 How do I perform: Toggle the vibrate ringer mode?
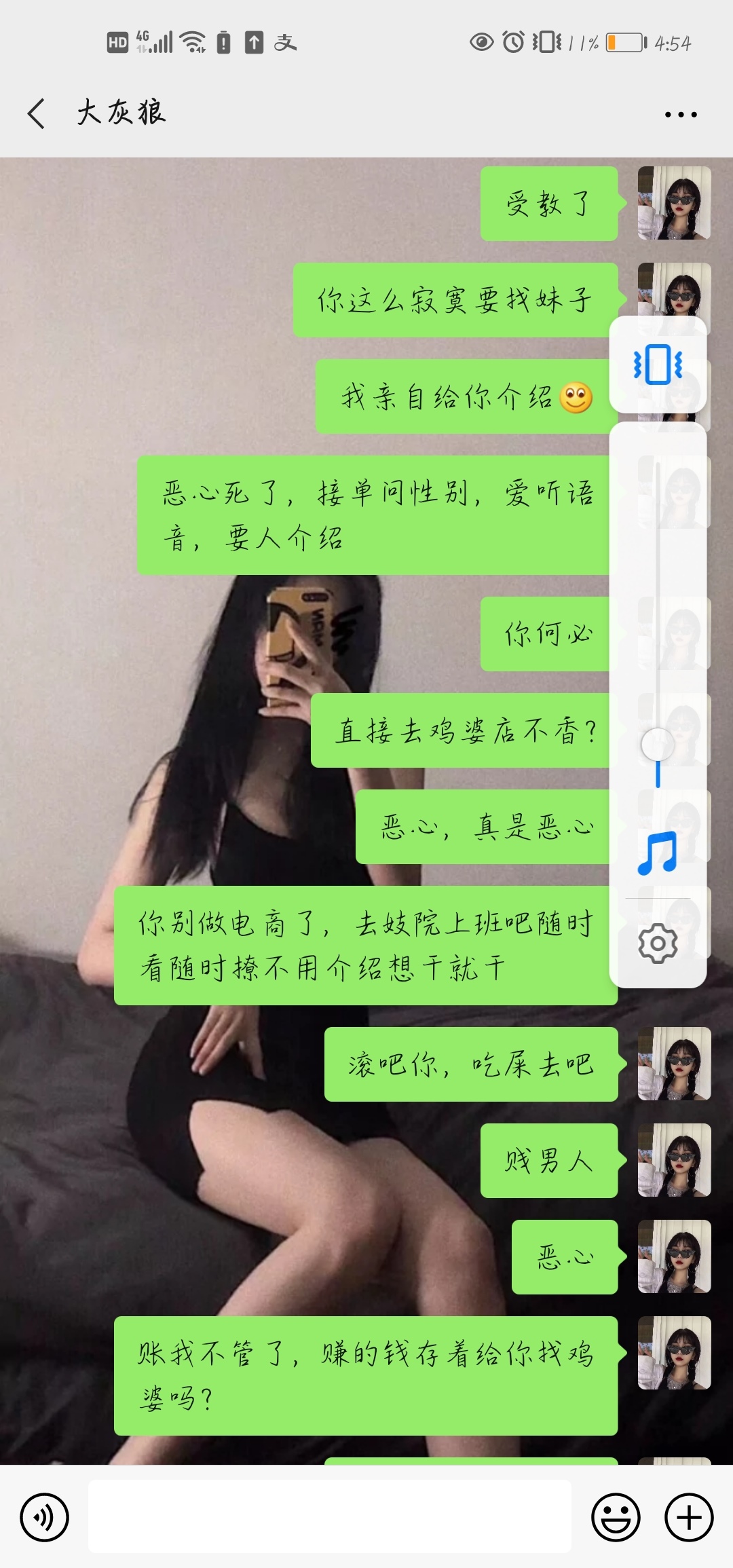(657, 365)
